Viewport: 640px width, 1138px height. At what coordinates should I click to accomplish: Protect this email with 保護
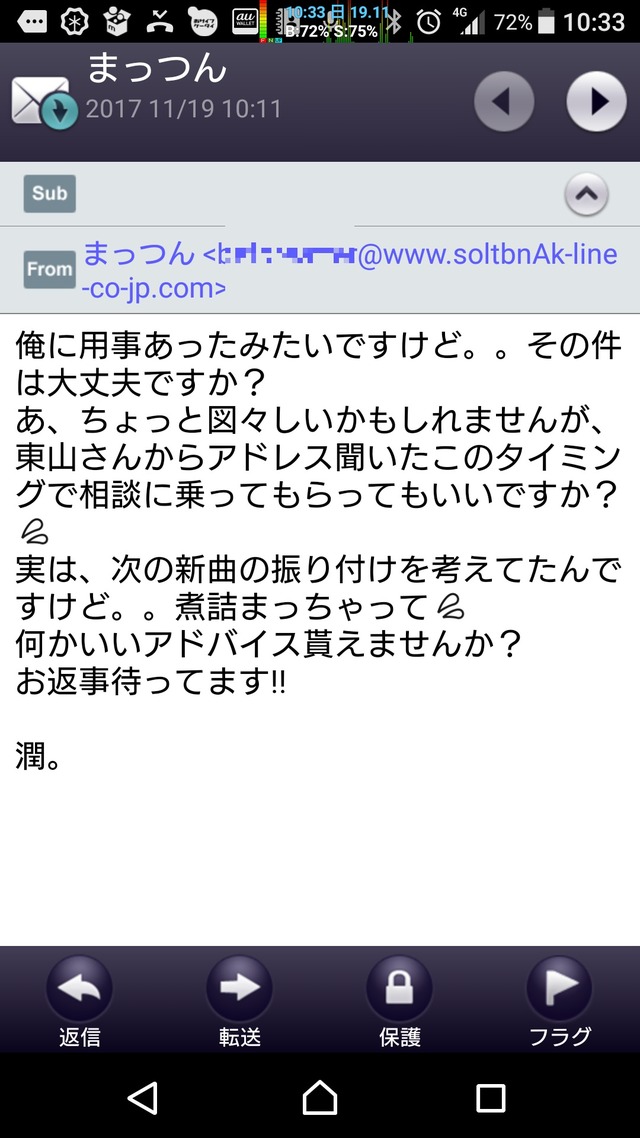coord(399,998)
